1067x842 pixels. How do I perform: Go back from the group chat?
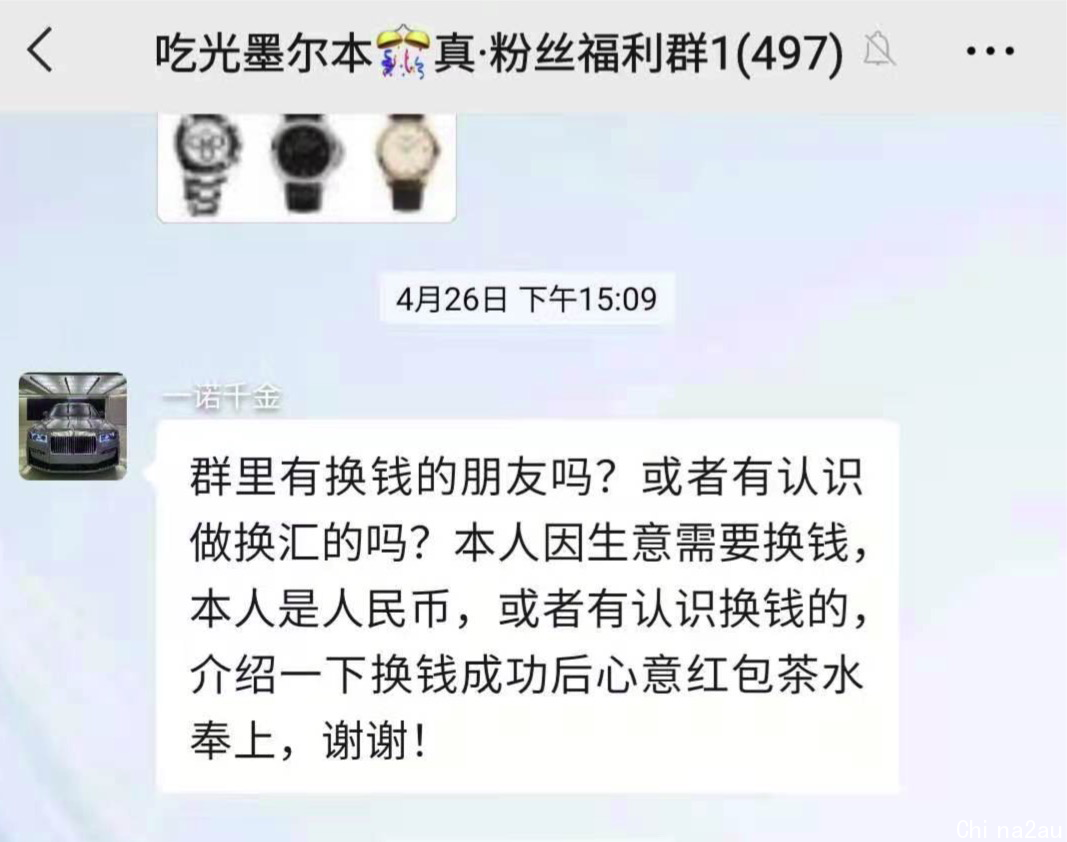click(40, 50)
